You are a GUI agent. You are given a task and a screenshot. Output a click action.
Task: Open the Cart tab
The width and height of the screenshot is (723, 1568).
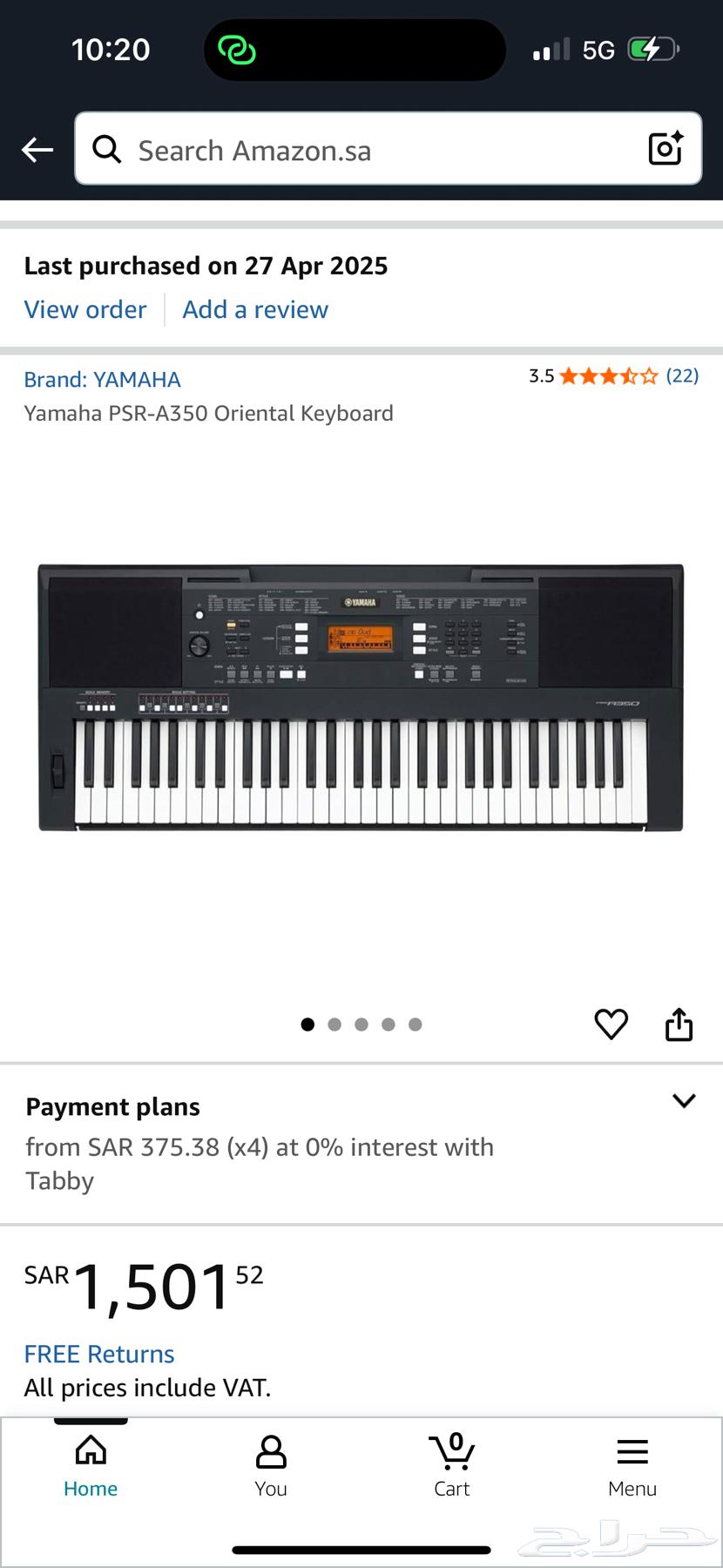click(x=451, y=1467)
